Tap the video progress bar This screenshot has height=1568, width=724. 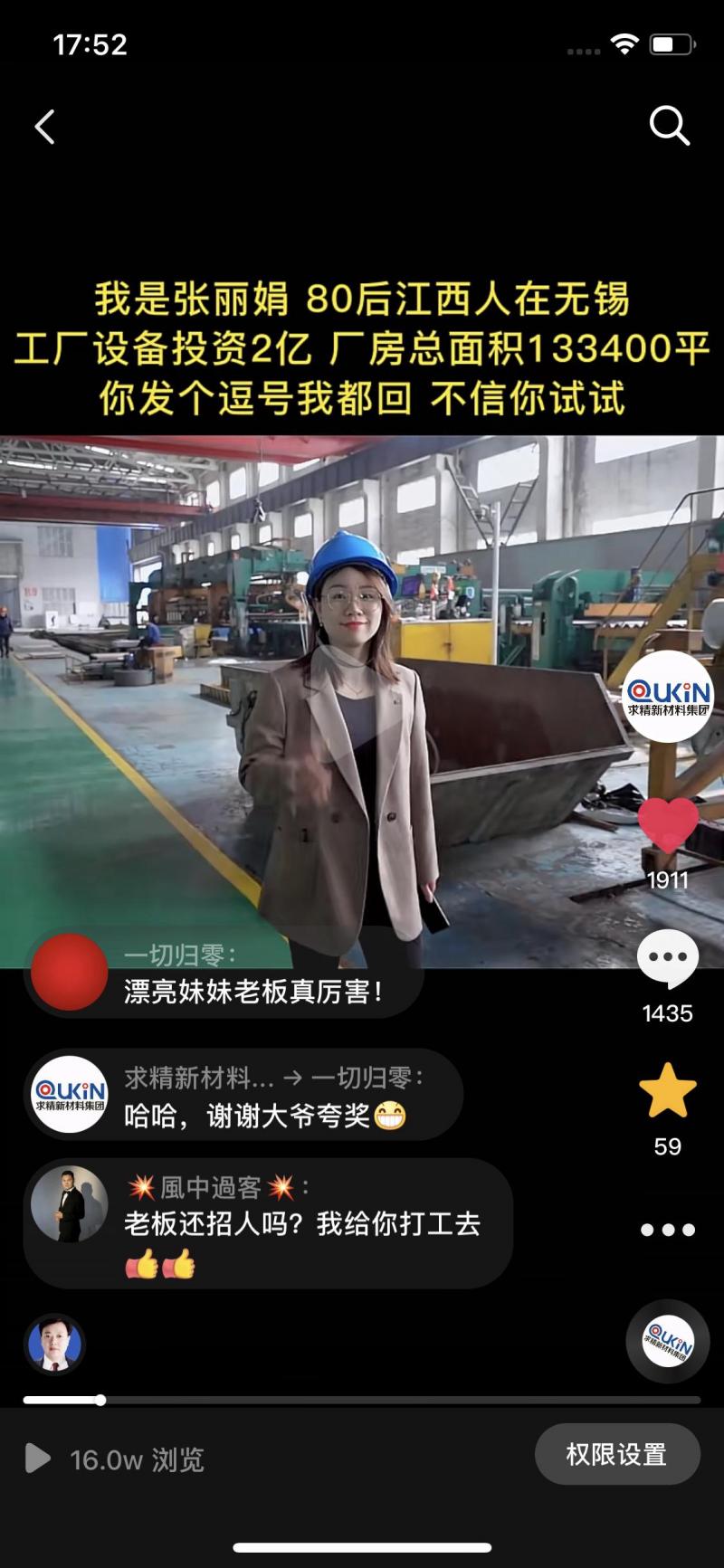362,1400
